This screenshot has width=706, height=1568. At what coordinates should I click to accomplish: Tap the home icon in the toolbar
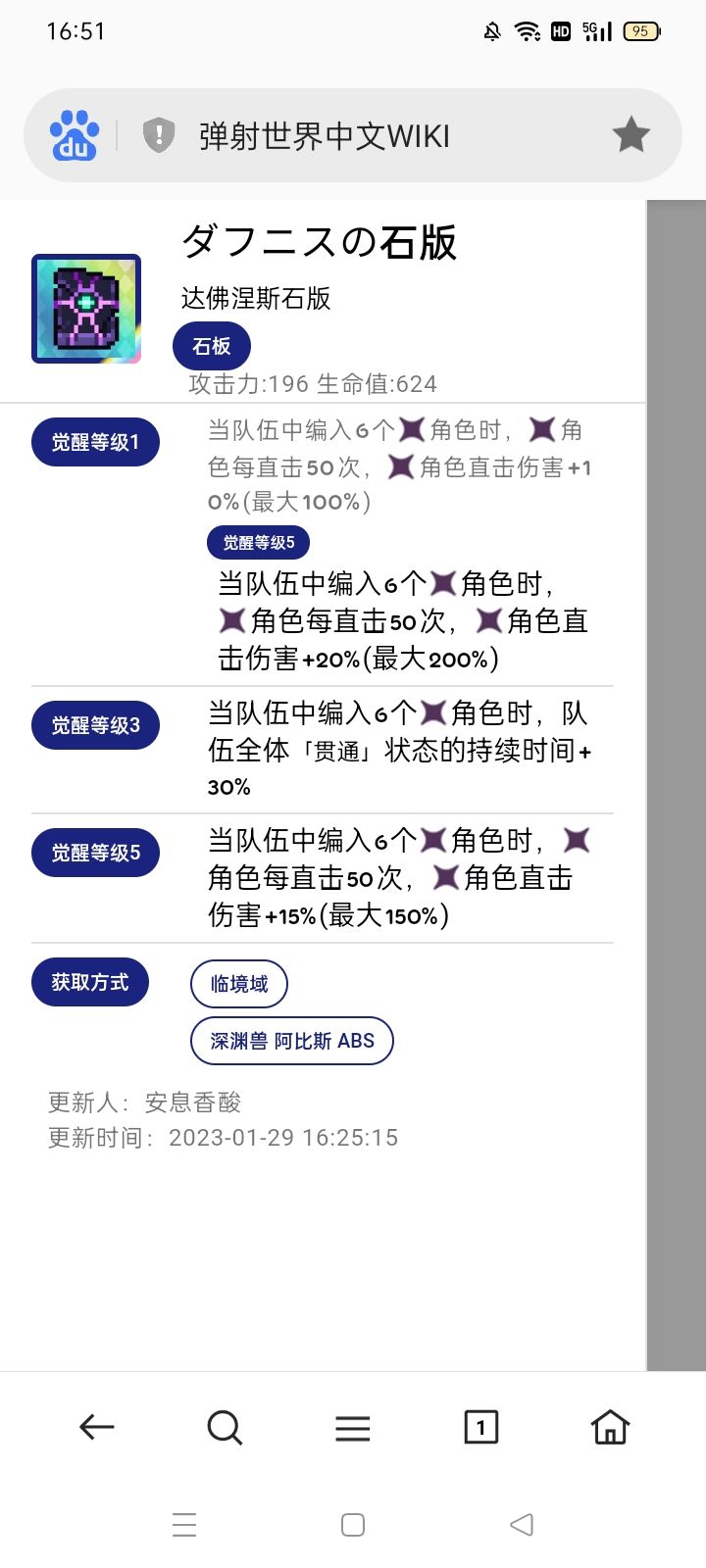tap(609, 1428)
